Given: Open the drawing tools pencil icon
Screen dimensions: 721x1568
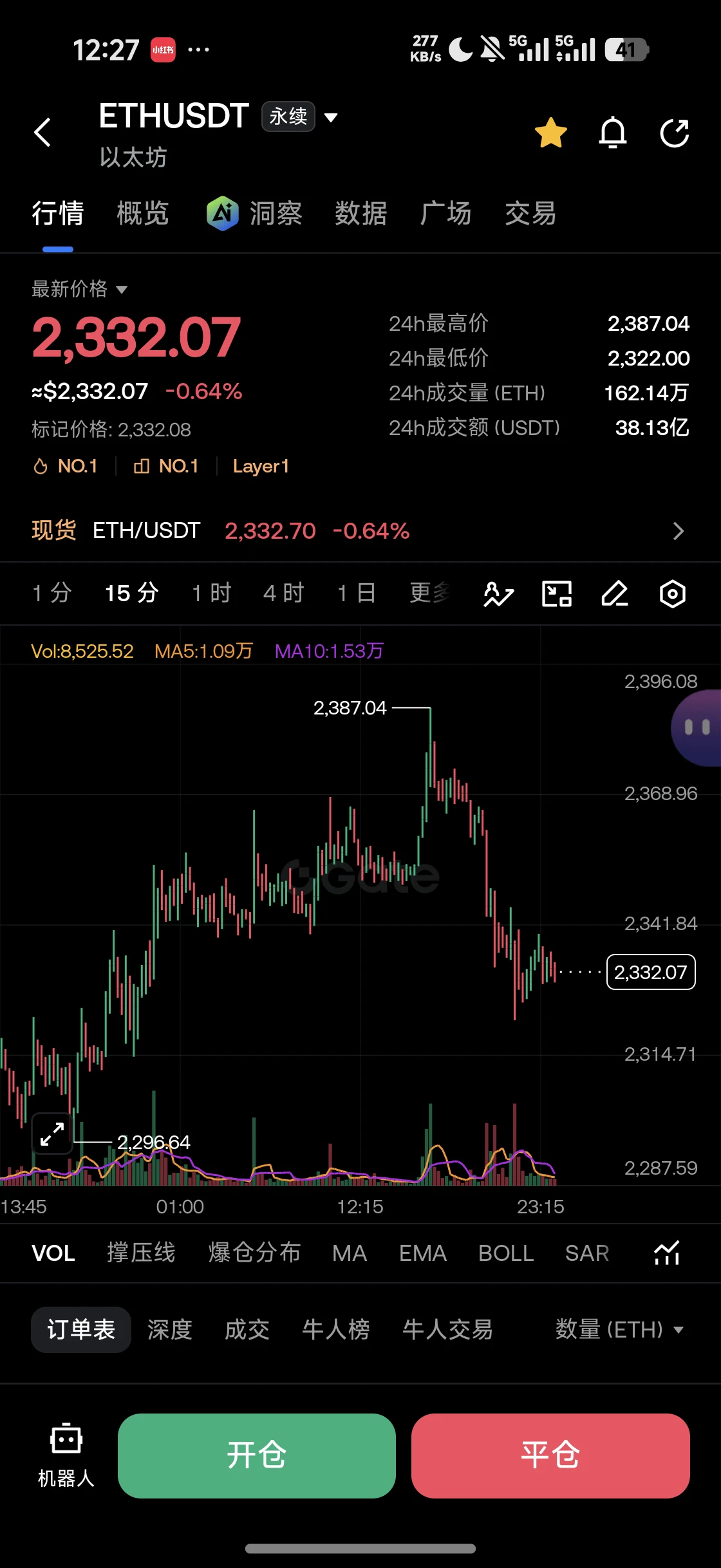Looking at the screenshot, I should [x=615, y=593].
